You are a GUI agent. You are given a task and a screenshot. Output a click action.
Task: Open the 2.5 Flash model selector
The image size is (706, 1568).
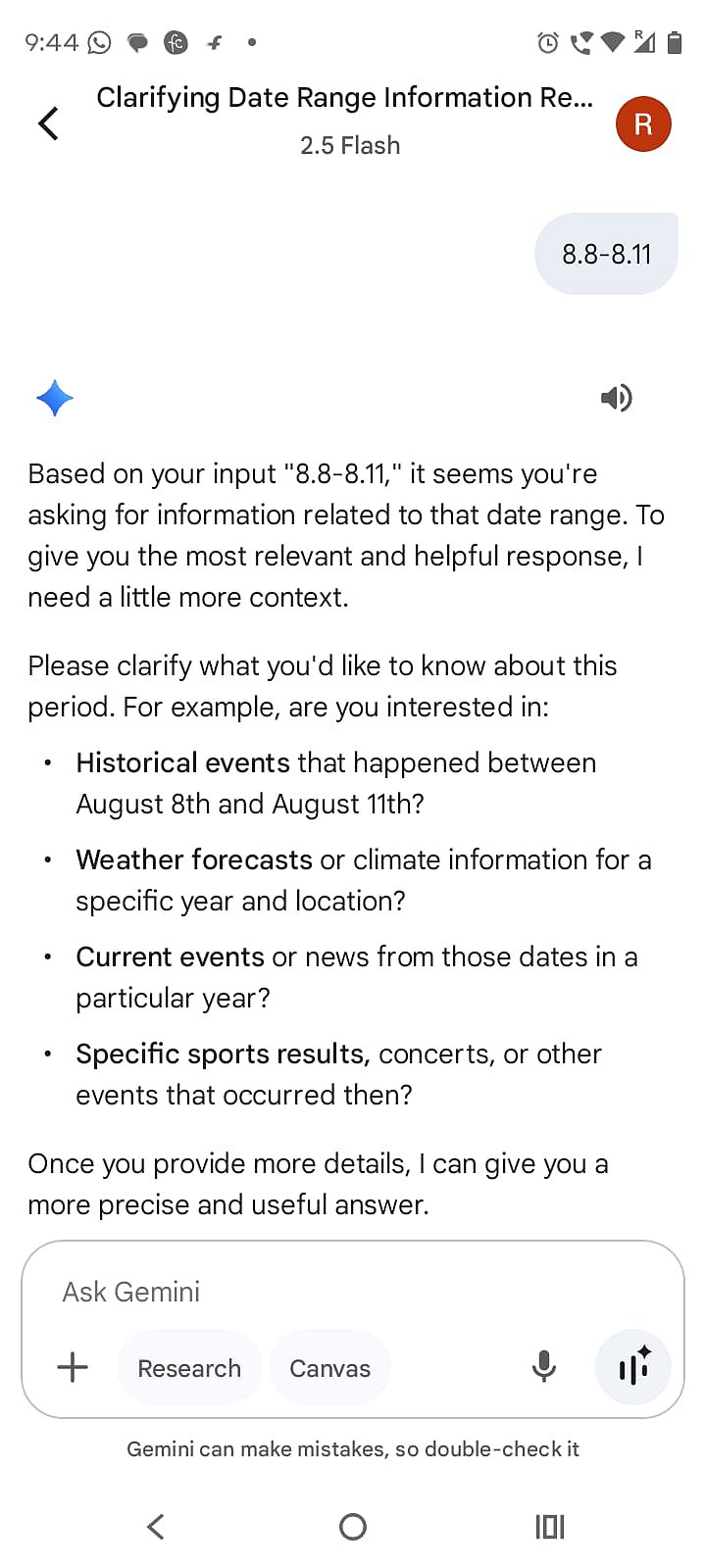[350, 145]
